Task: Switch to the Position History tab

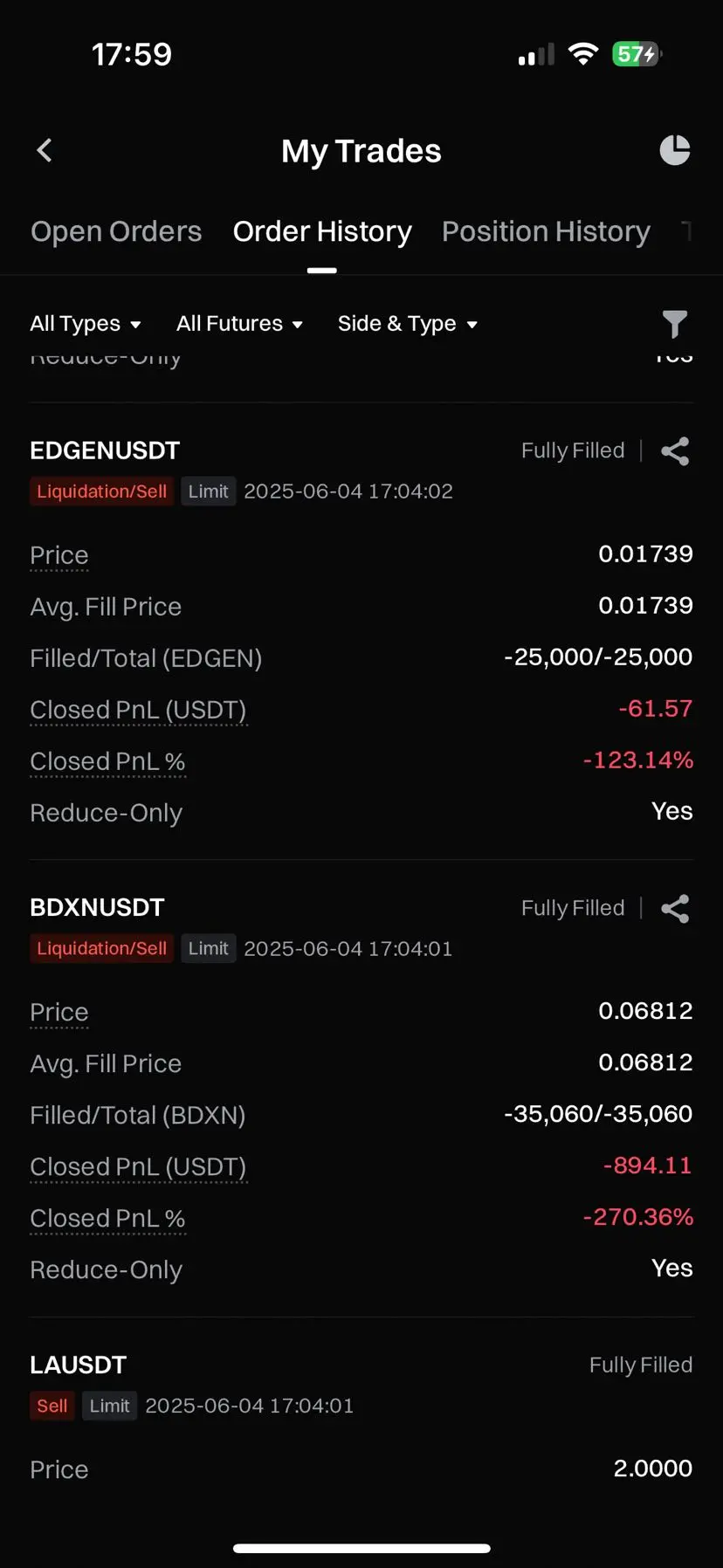Action: (x=546, y=231)
